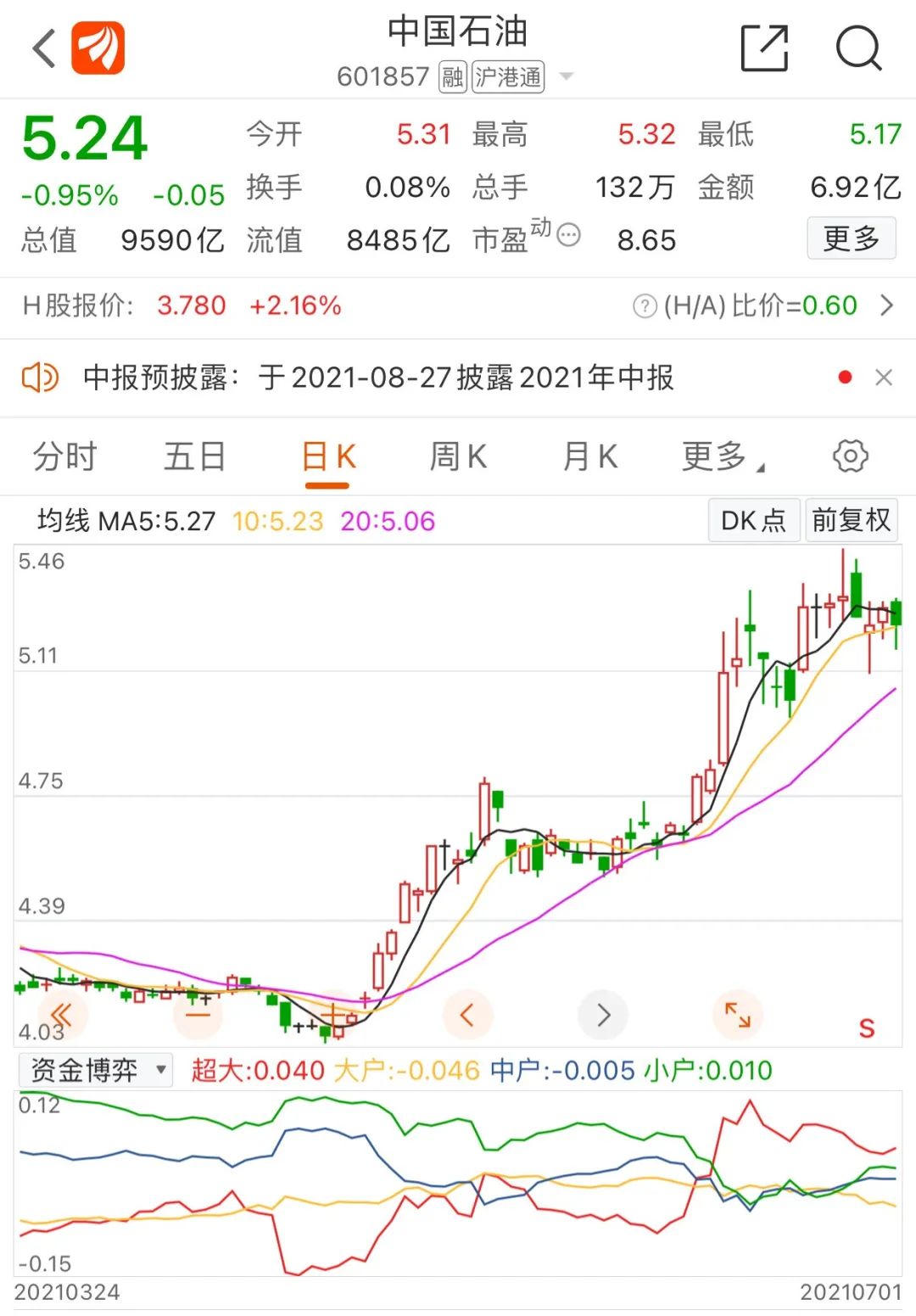This screenshot has height=1316, width=916.
Task: Expand 更多 chart period options
Action: 715,456
